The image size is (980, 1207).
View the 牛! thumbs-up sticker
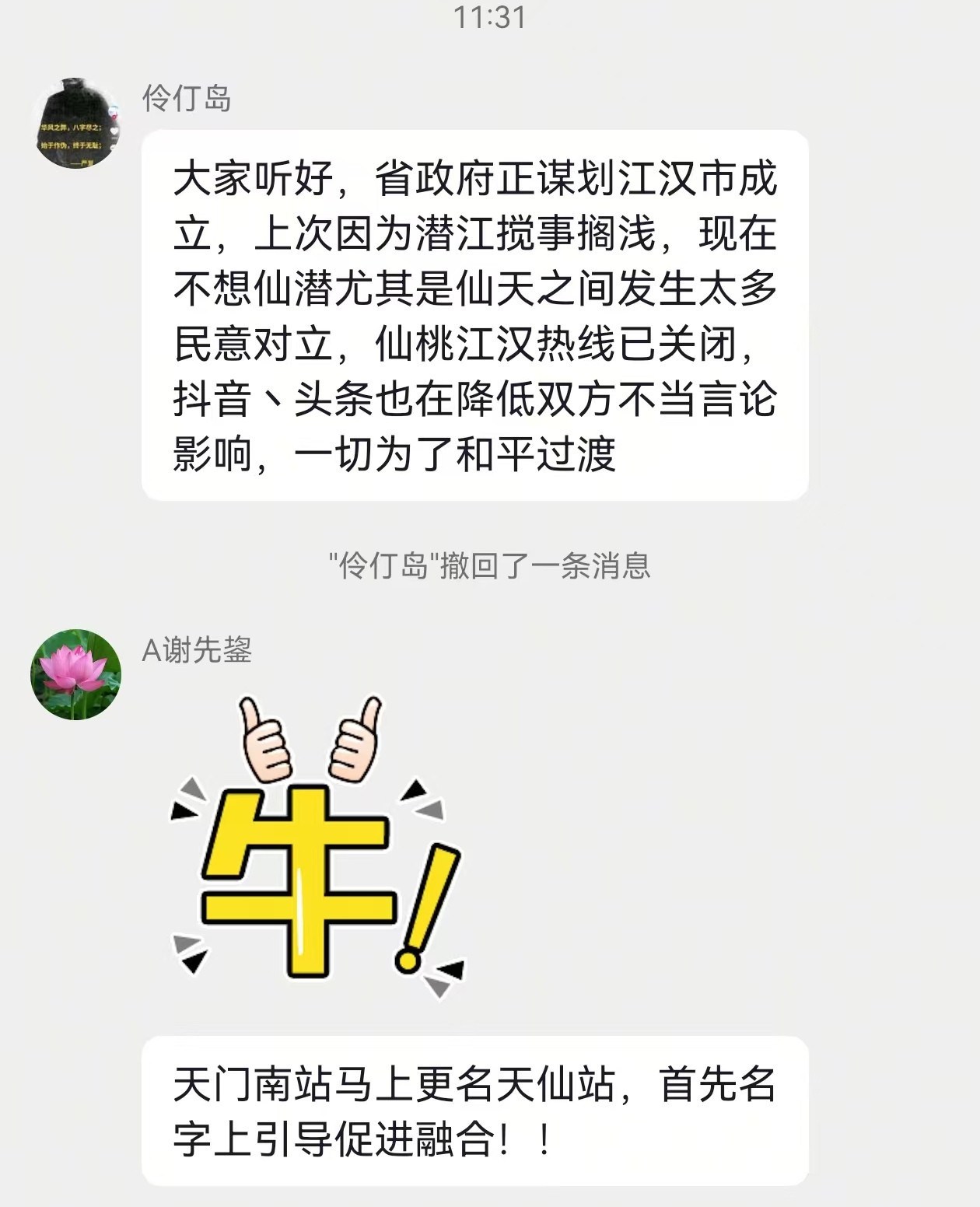pyautogui.click(x=317, y=848)
